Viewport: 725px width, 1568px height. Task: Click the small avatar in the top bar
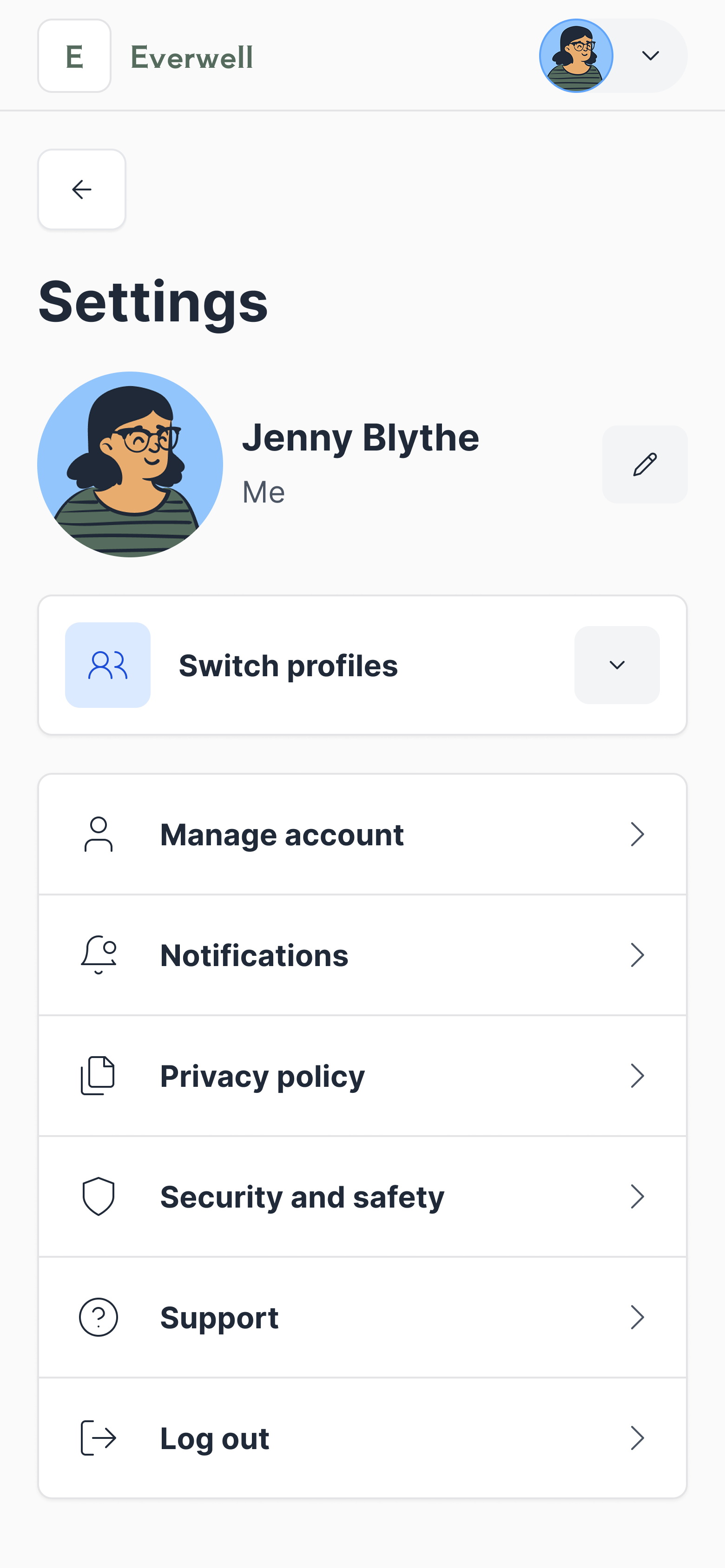pos(576,55)
